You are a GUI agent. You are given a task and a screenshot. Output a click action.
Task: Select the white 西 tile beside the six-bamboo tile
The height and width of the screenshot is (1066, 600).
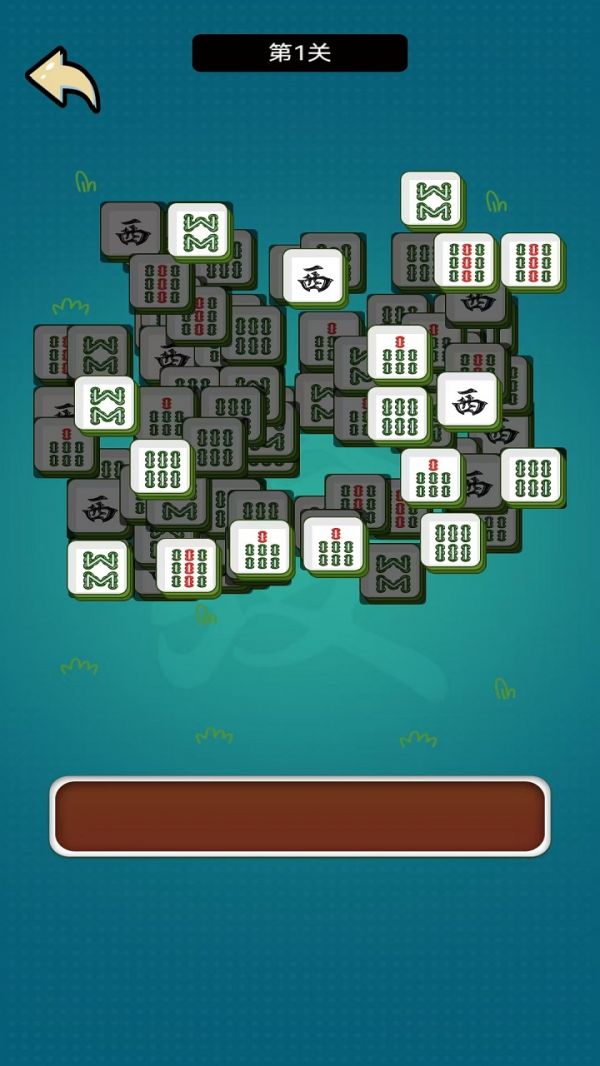pyautogui.click(x=467, y=401)
